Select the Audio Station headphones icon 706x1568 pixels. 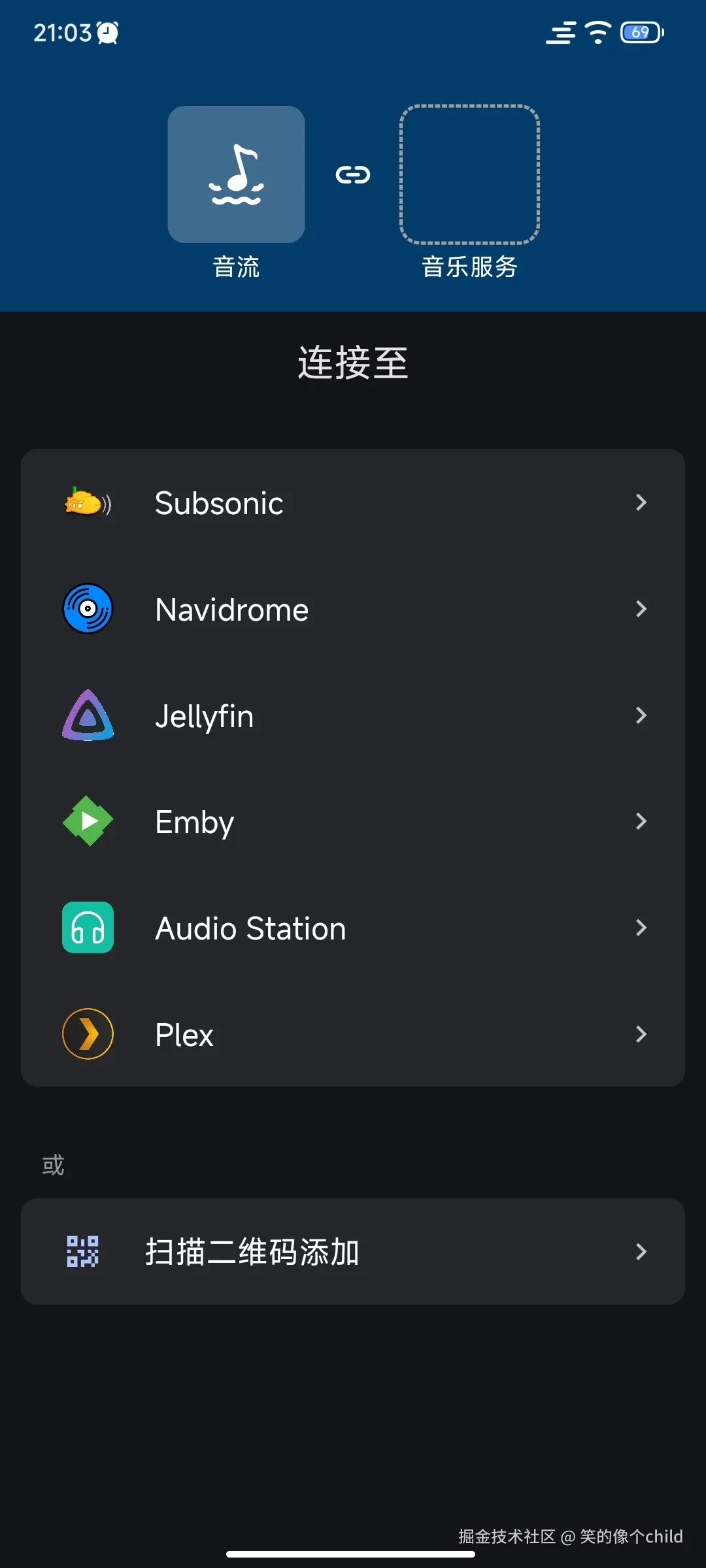[x=88, y=928]
